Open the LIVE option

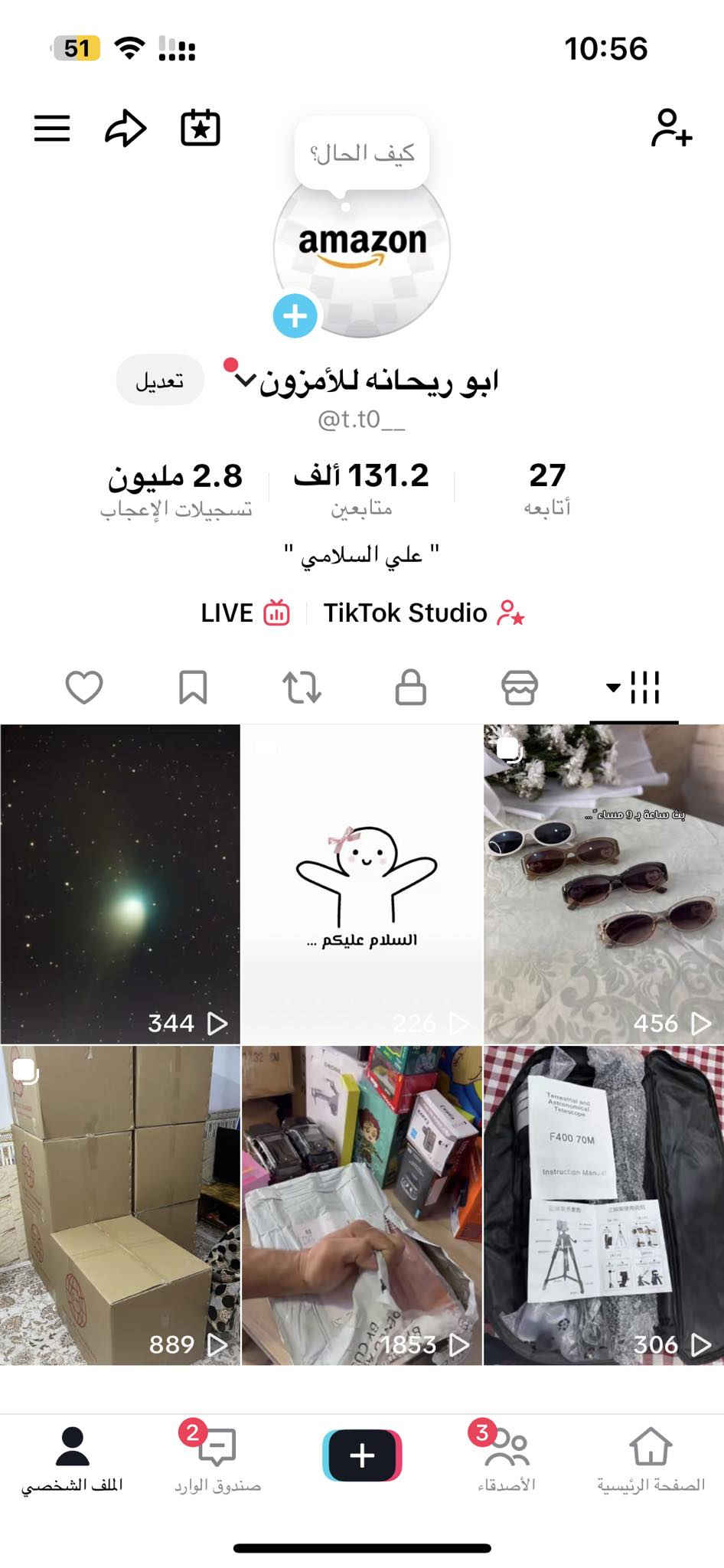coord(245,613)
